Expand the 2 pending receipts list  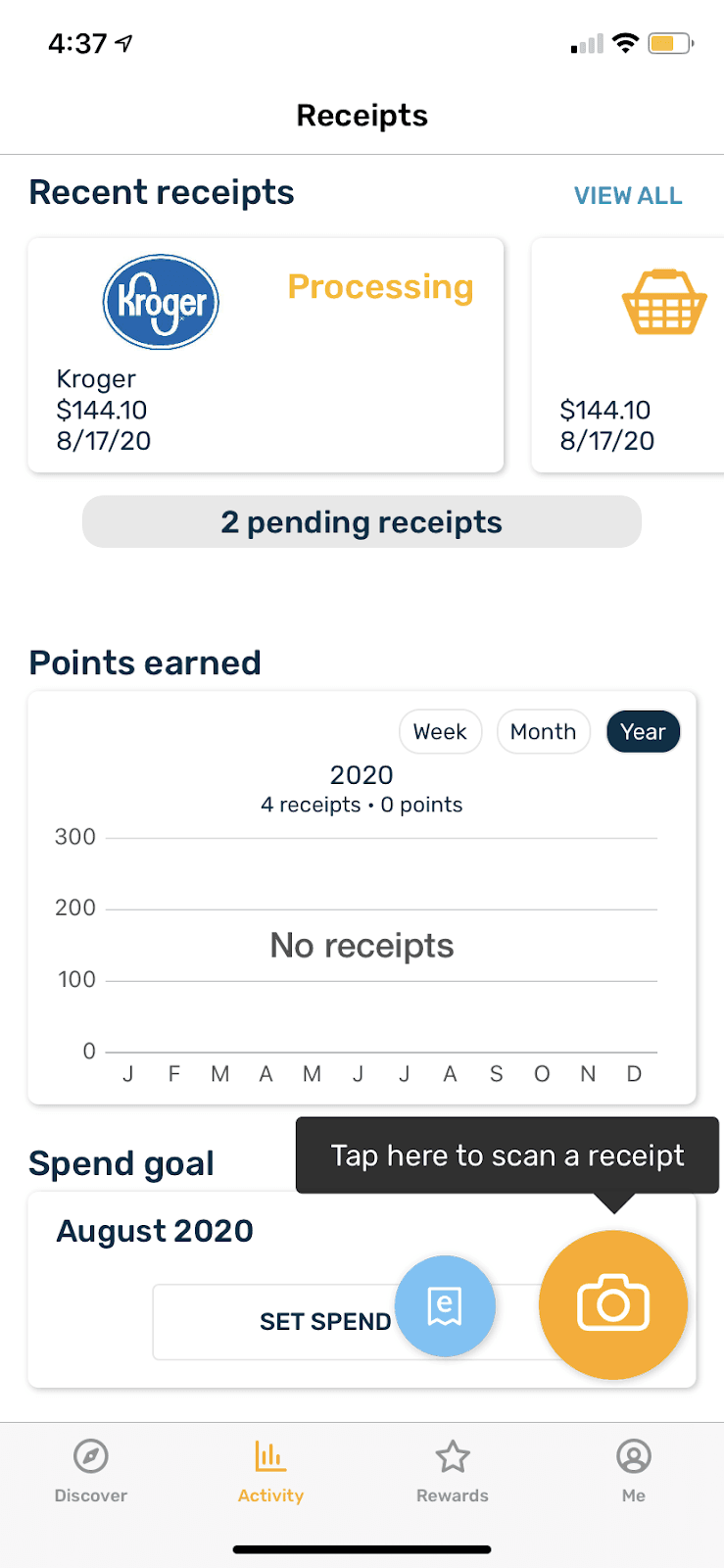click(x=362, y=521)
